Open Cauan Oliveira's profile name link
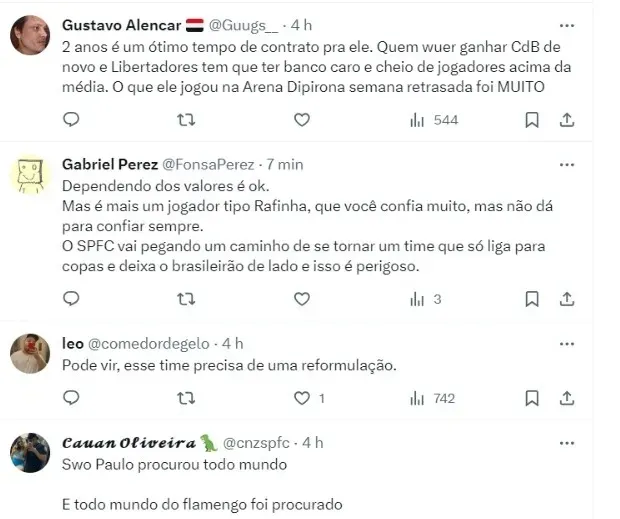 tap(130, 442)
